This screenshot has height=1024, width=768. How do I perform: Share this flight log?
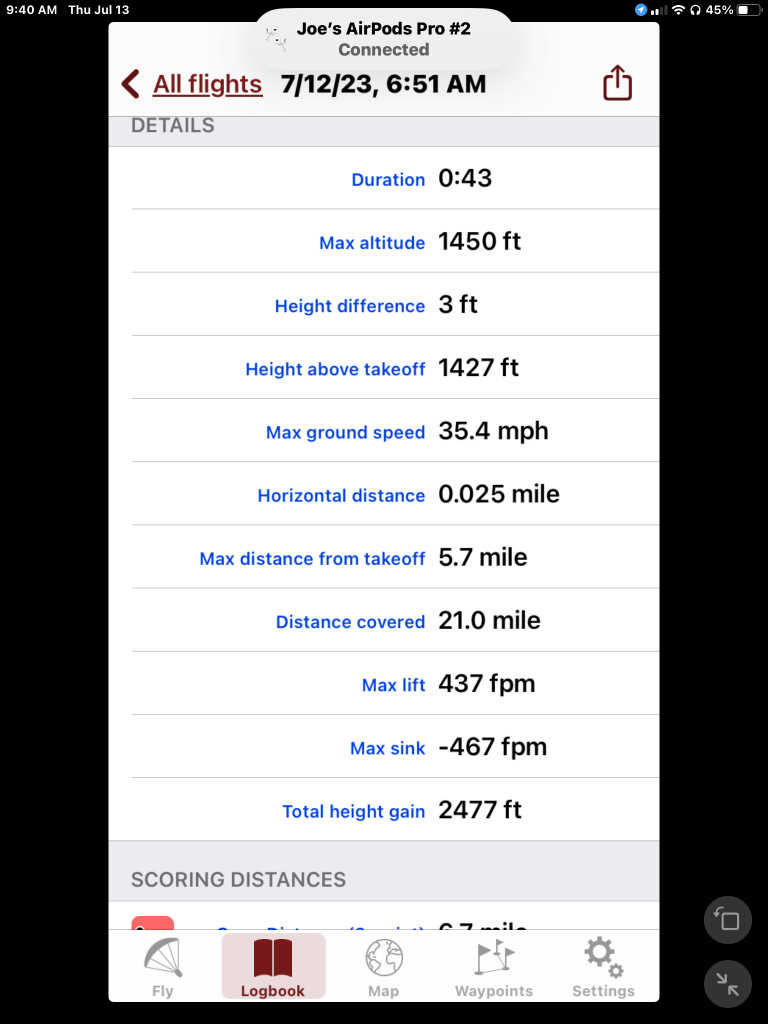pyautogui.click(x=617, y=84)
